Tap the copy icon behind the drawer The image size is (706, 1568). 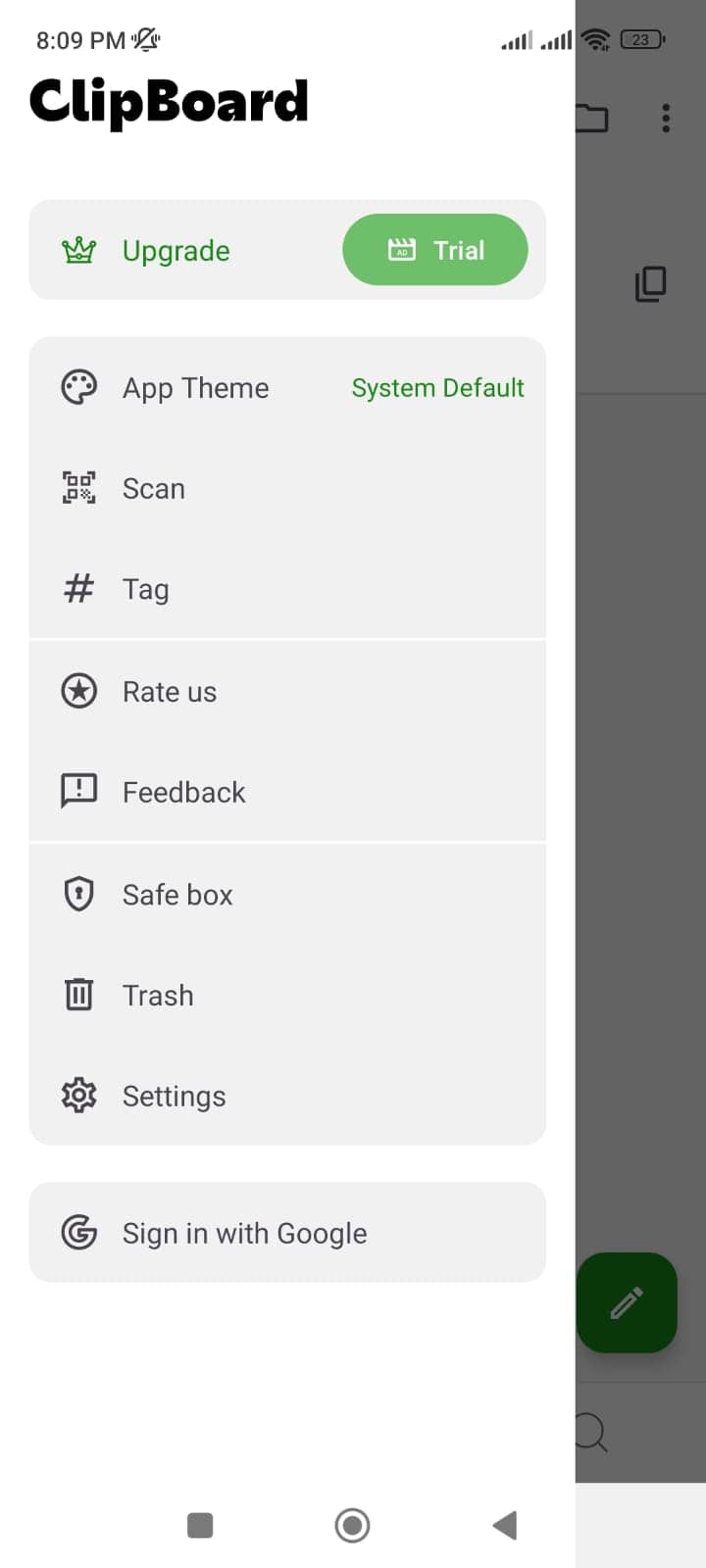click(650, 284)
